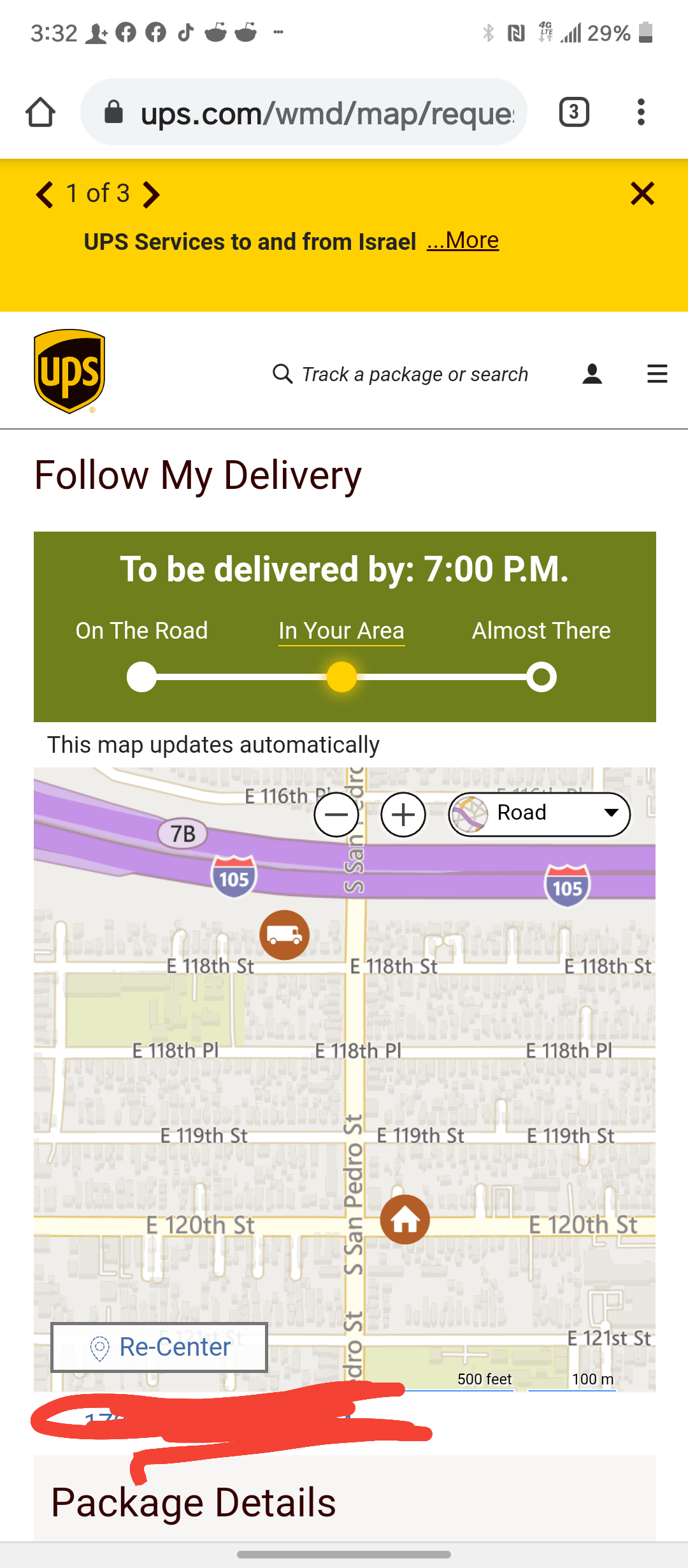688x1568 pixels.
Task: Open the ...More link about Israel services
Action: click(x=462, y=241)
